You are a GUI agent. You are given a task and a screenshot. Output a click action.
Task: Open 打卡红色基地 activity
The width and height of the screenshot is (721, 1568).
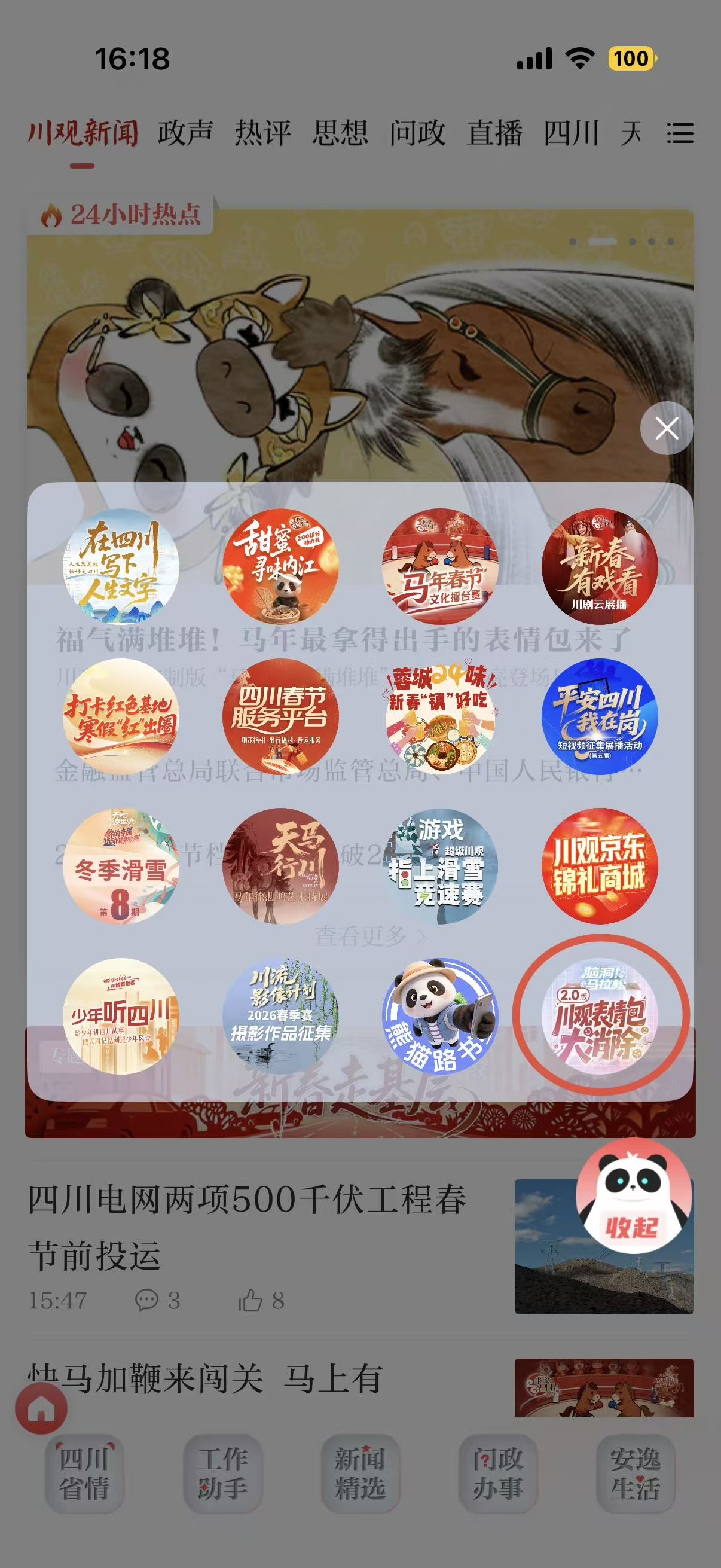[121, 716]
